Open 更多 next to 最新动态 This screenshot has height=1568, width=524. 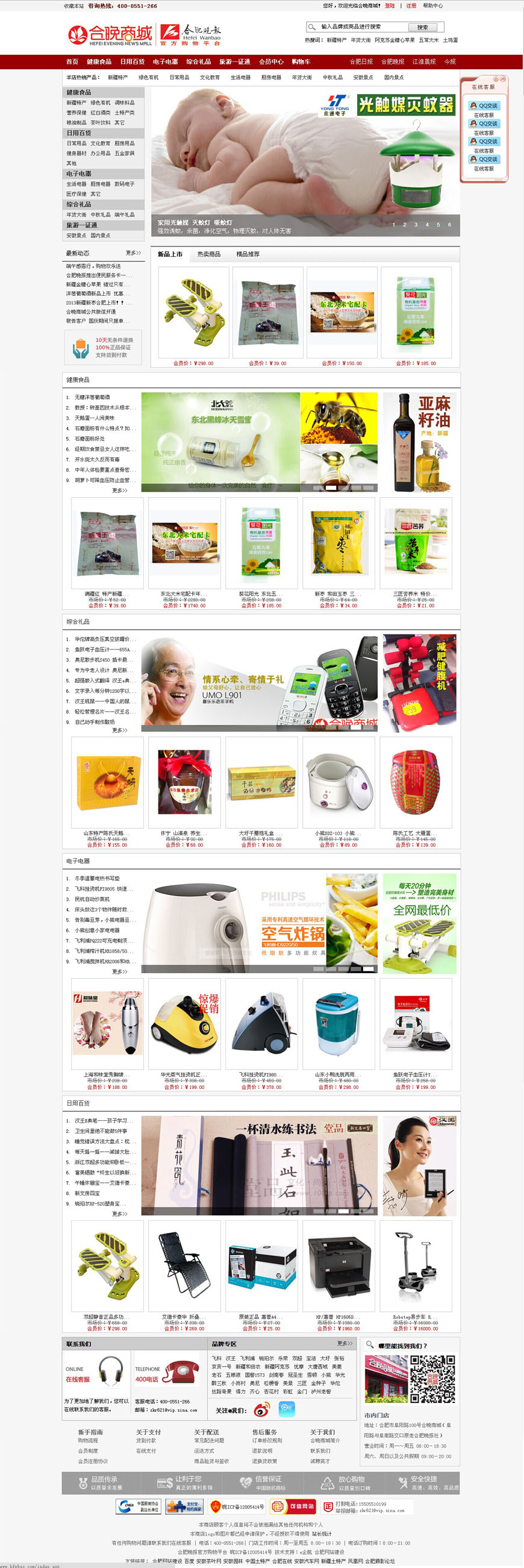[x=133, y=252]
